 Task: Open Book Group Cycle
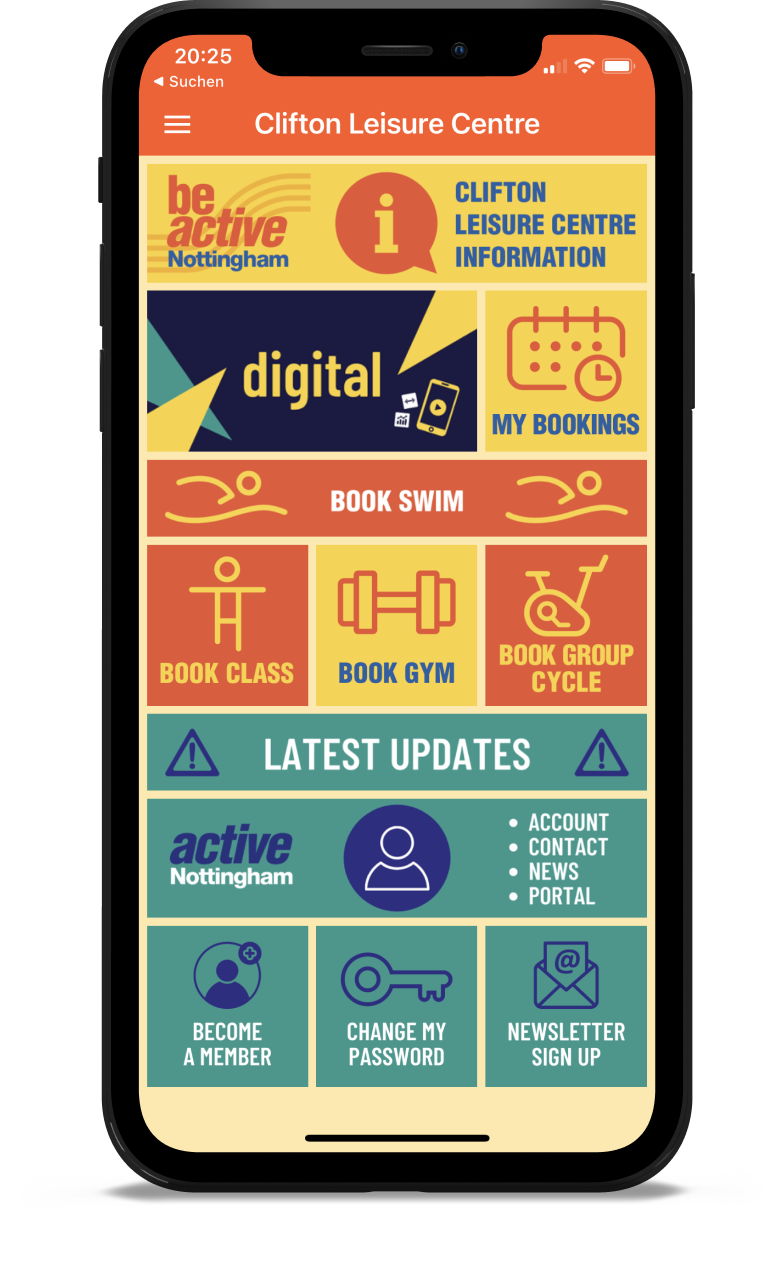click(x=565, y=626)
